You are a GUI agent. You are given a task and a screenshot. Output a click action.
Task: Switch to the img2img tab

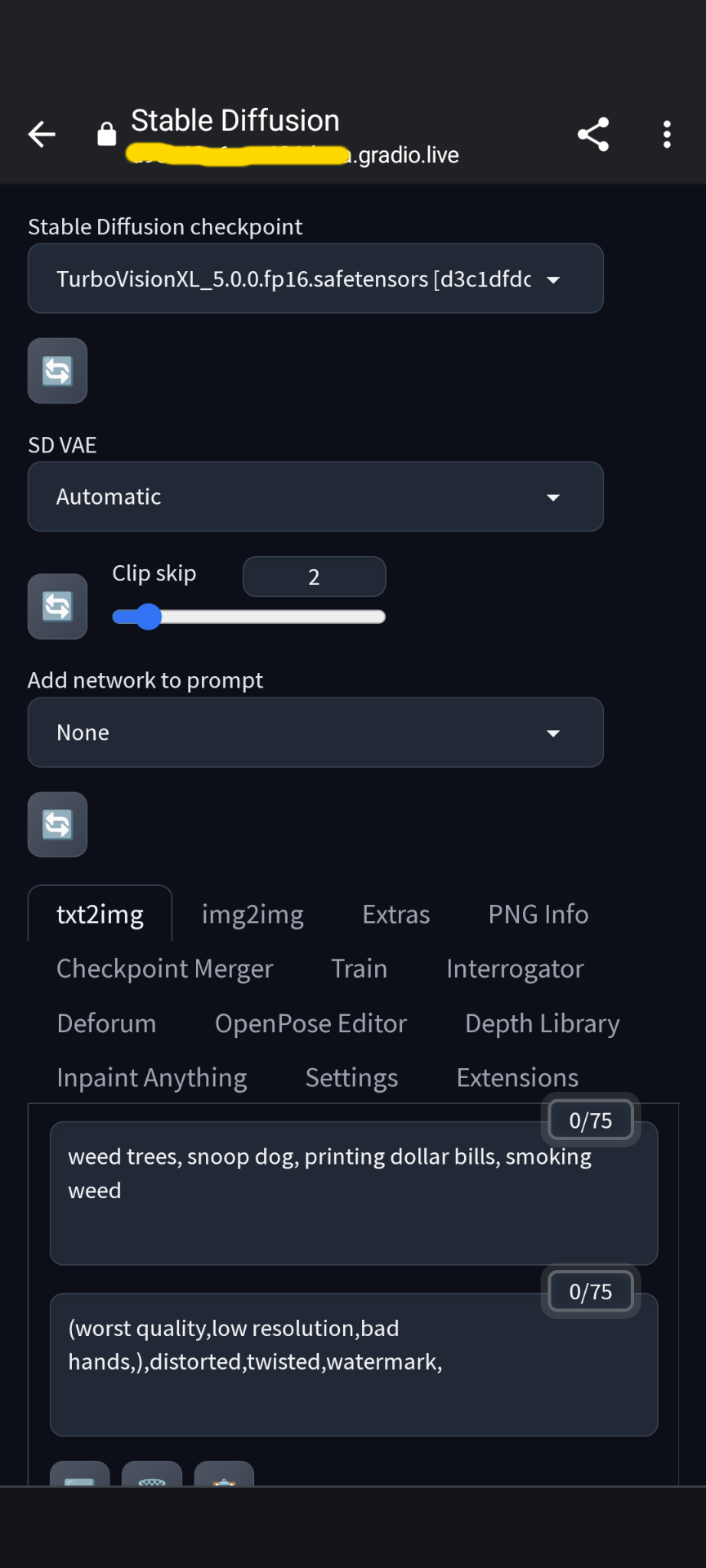(x=252, y=915)
